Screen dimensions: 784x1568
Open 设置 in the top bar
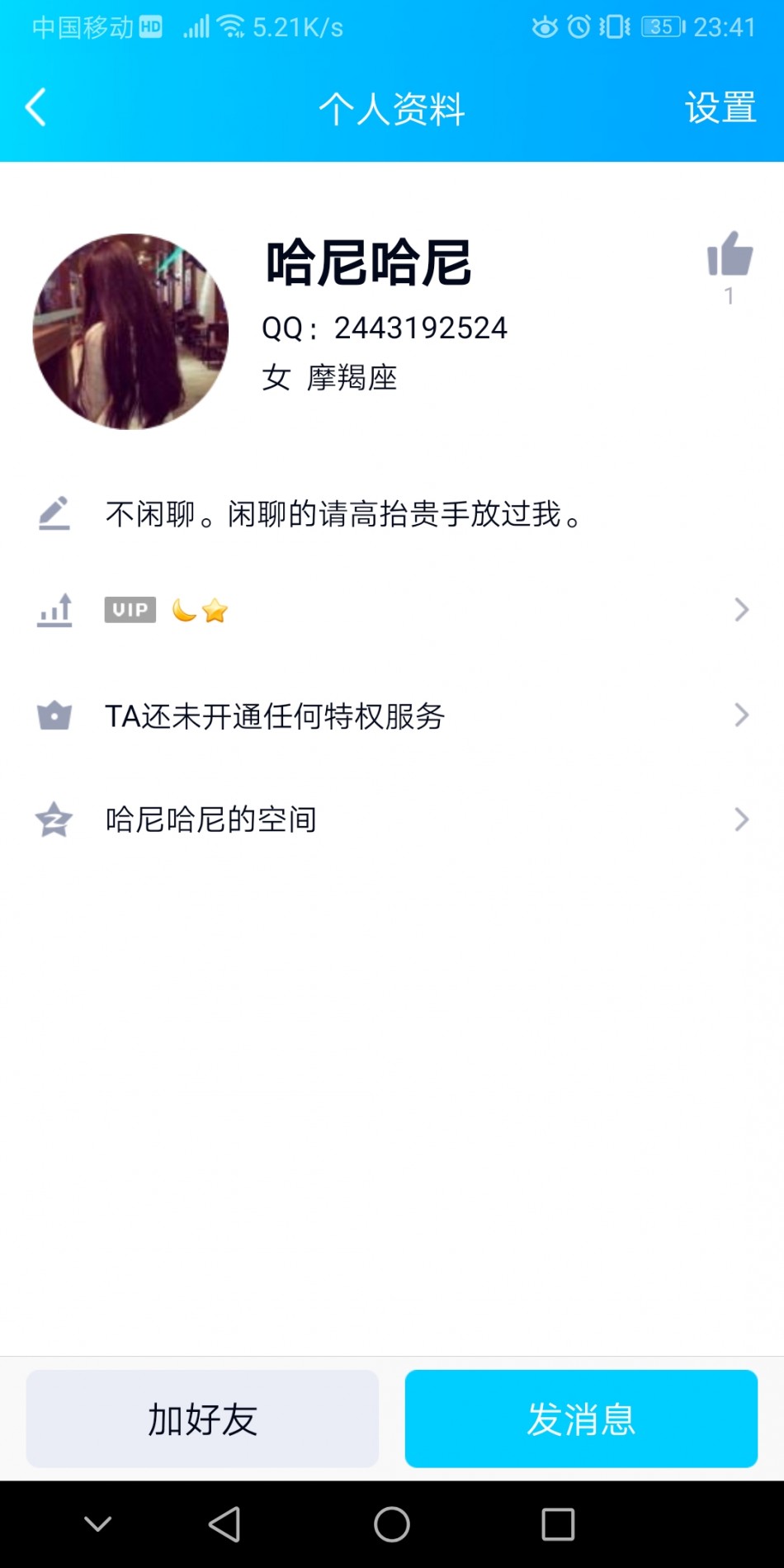(x=720, y=108)
